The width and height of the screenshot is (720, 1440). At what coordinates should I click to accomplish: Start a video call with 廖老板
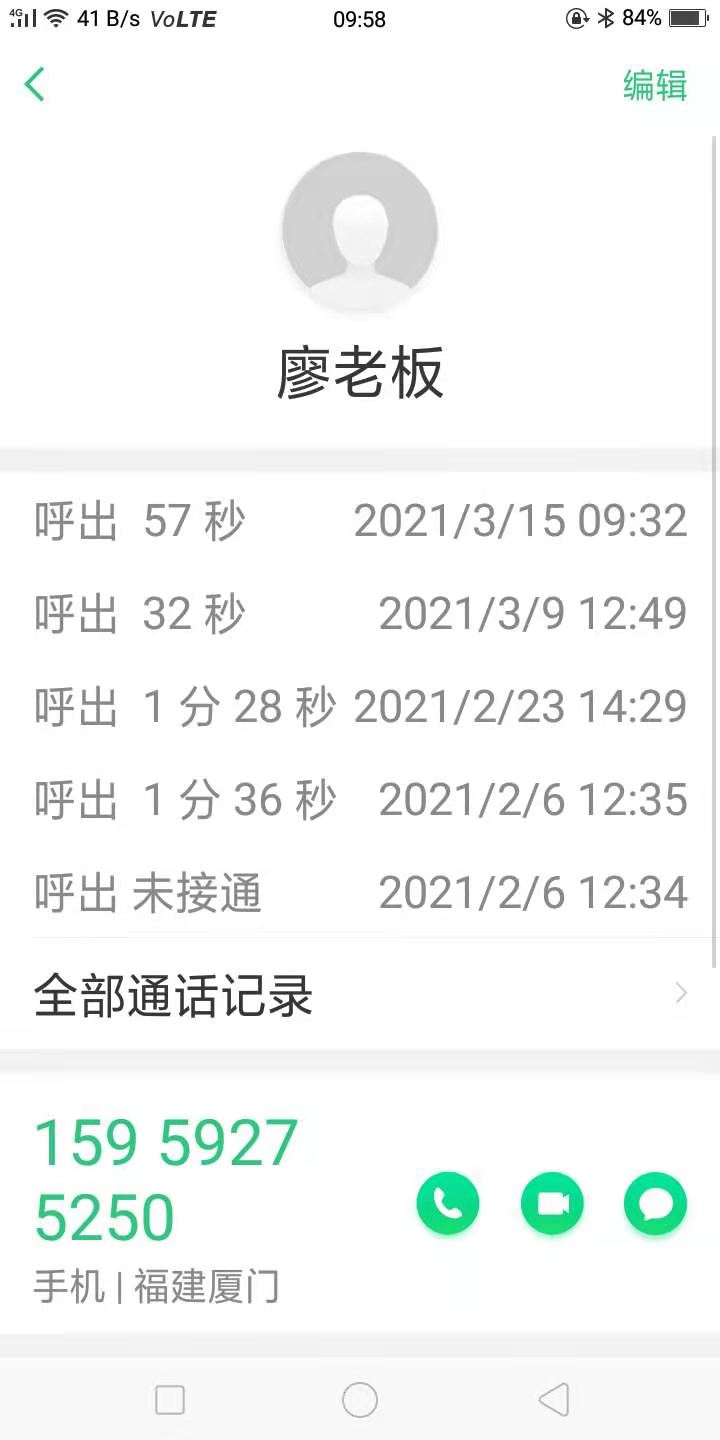552,1203
